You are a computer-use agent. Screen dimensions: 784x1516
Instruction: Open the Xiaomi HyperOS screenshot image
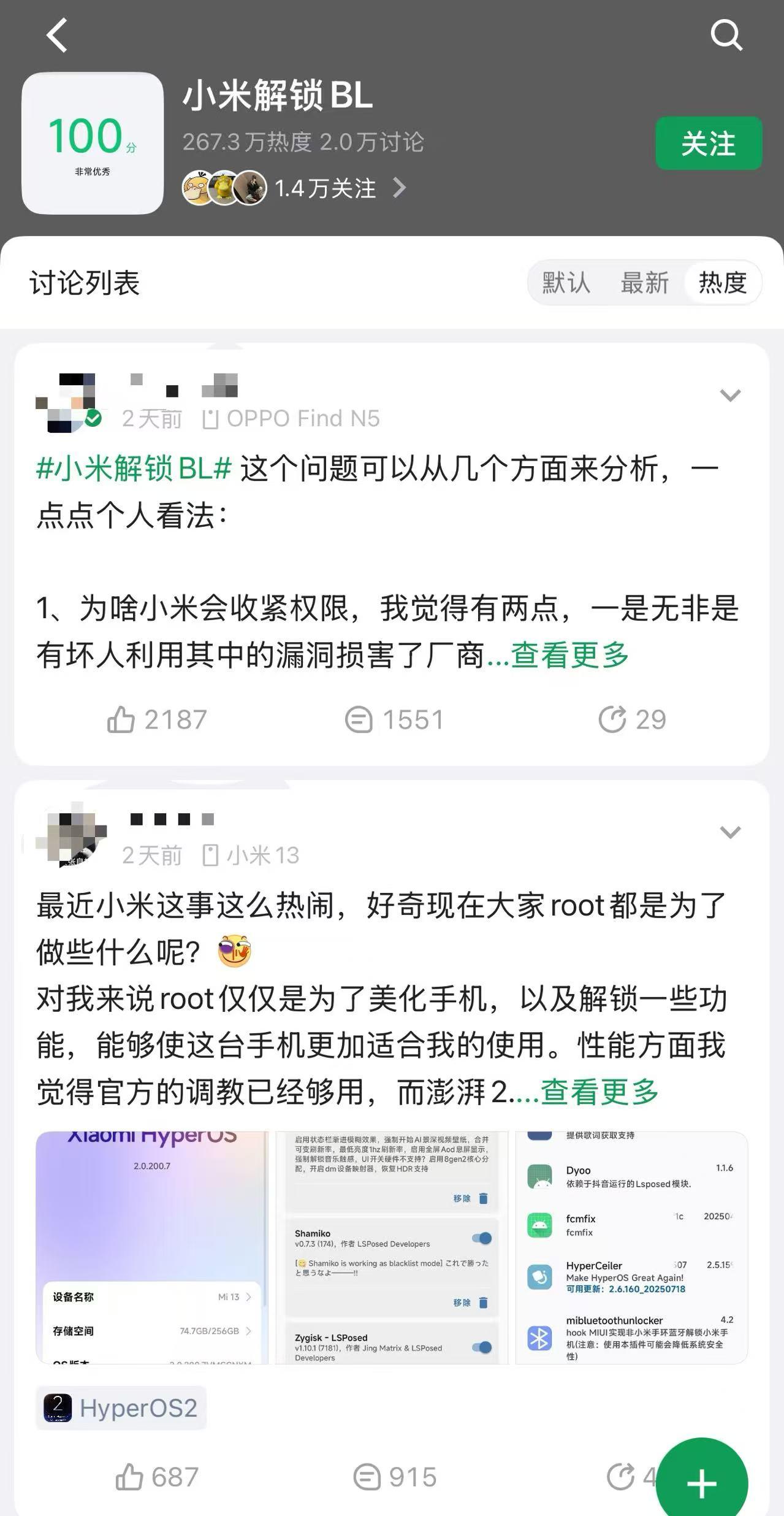point(152,1247)
